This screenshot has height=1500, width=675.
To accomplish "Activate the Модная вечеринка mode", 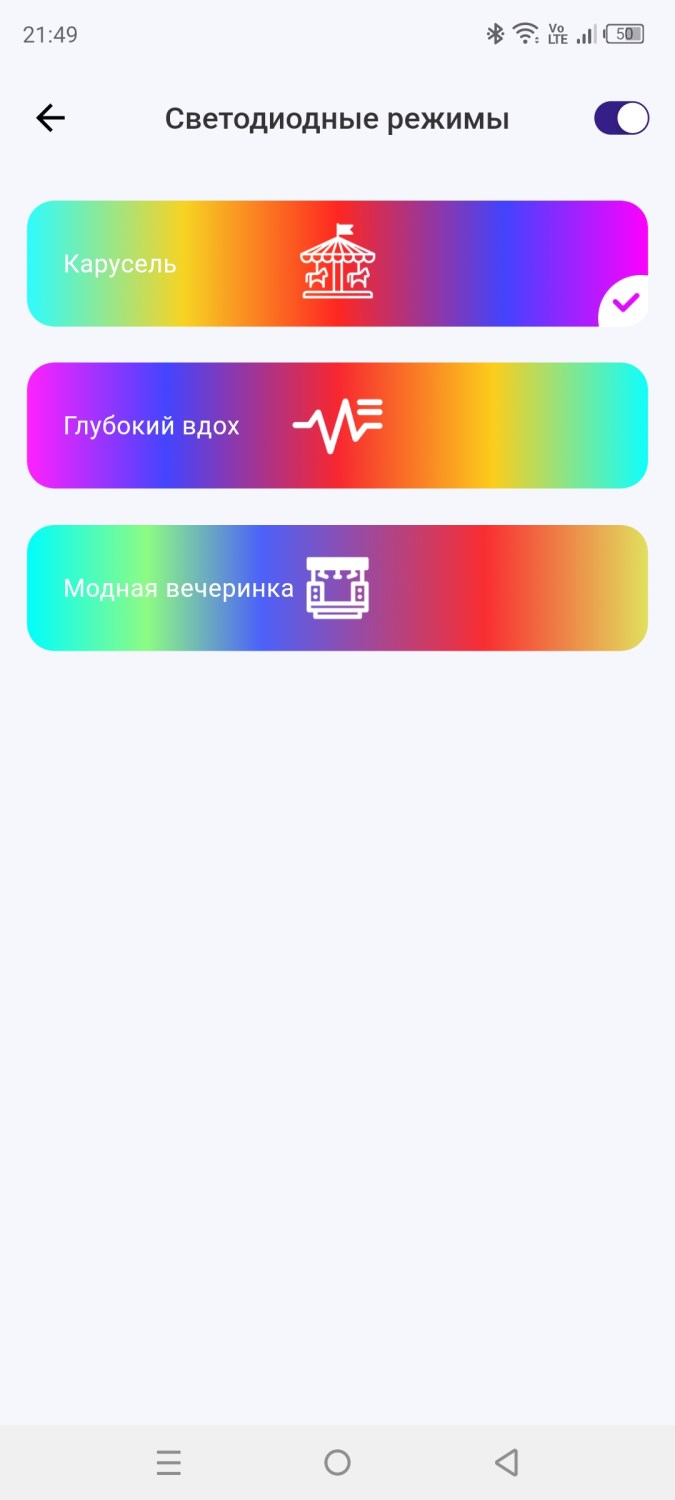I will [337, 588].
